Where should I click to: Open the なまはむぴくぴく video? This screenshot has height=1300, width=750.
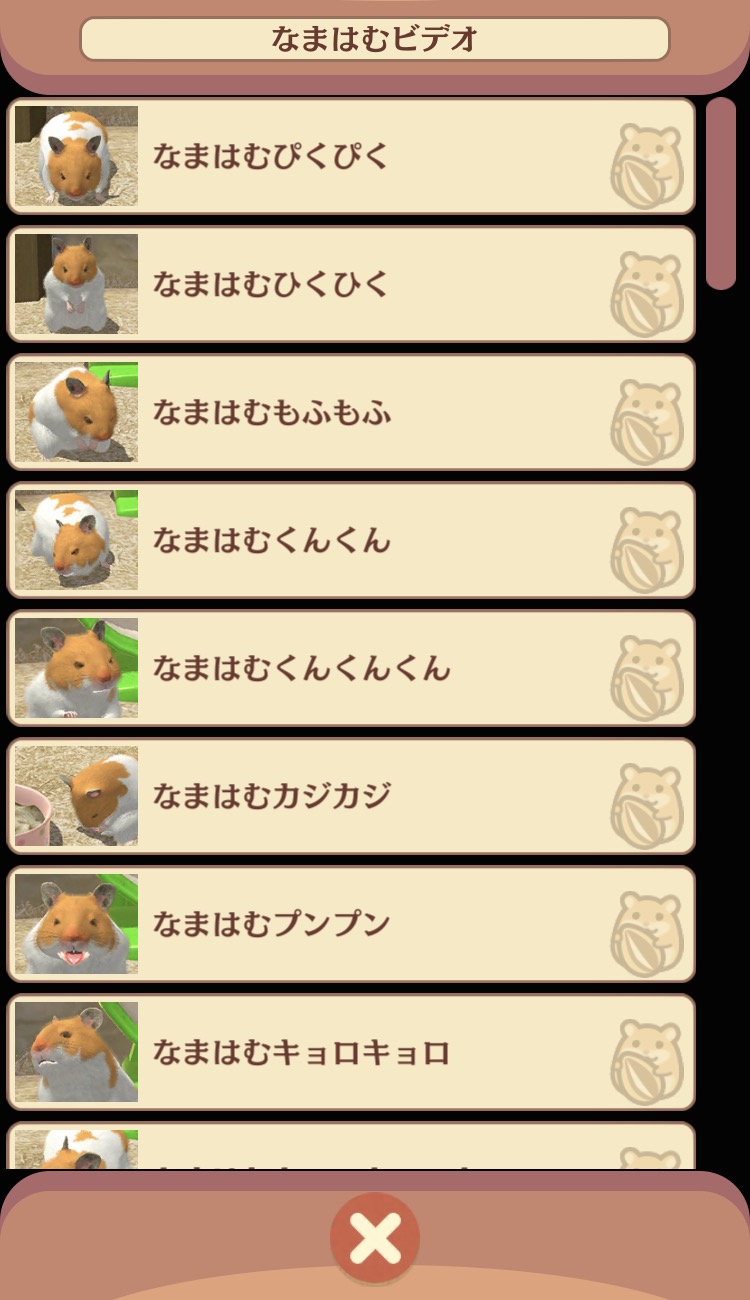point(351,156)
